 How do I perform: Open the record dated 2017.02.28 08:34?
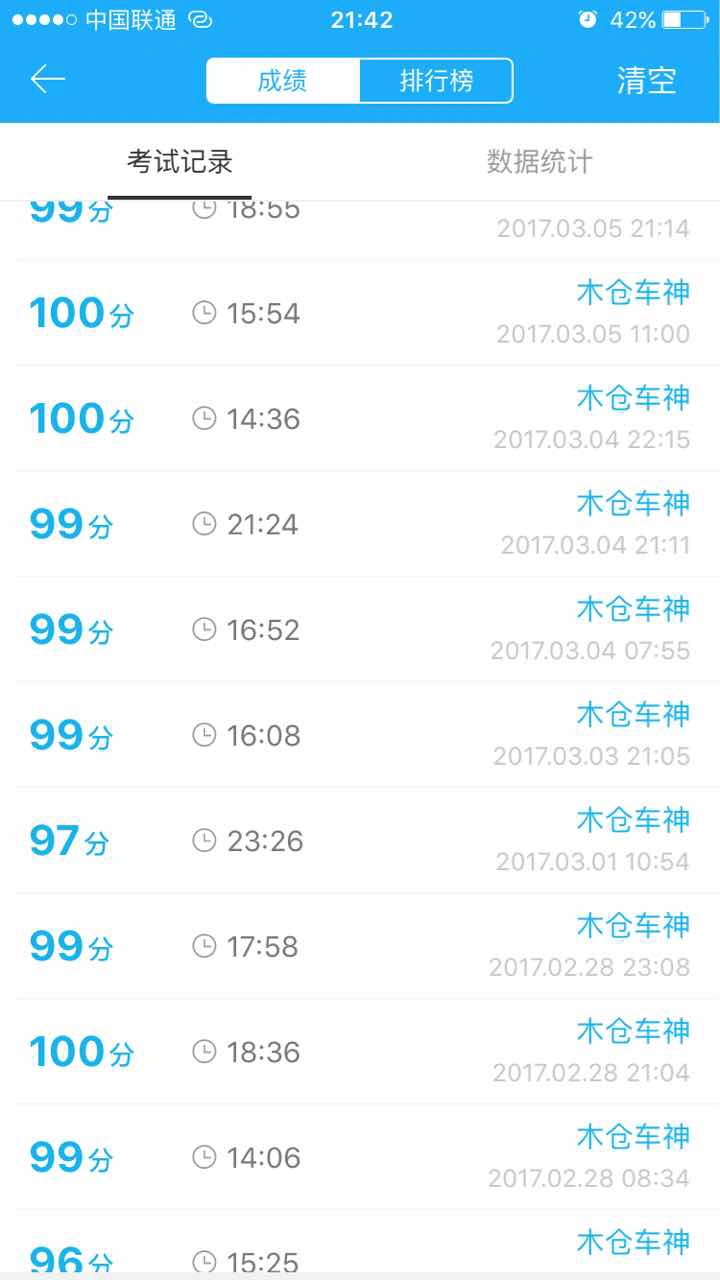(x=360, y=1157)
